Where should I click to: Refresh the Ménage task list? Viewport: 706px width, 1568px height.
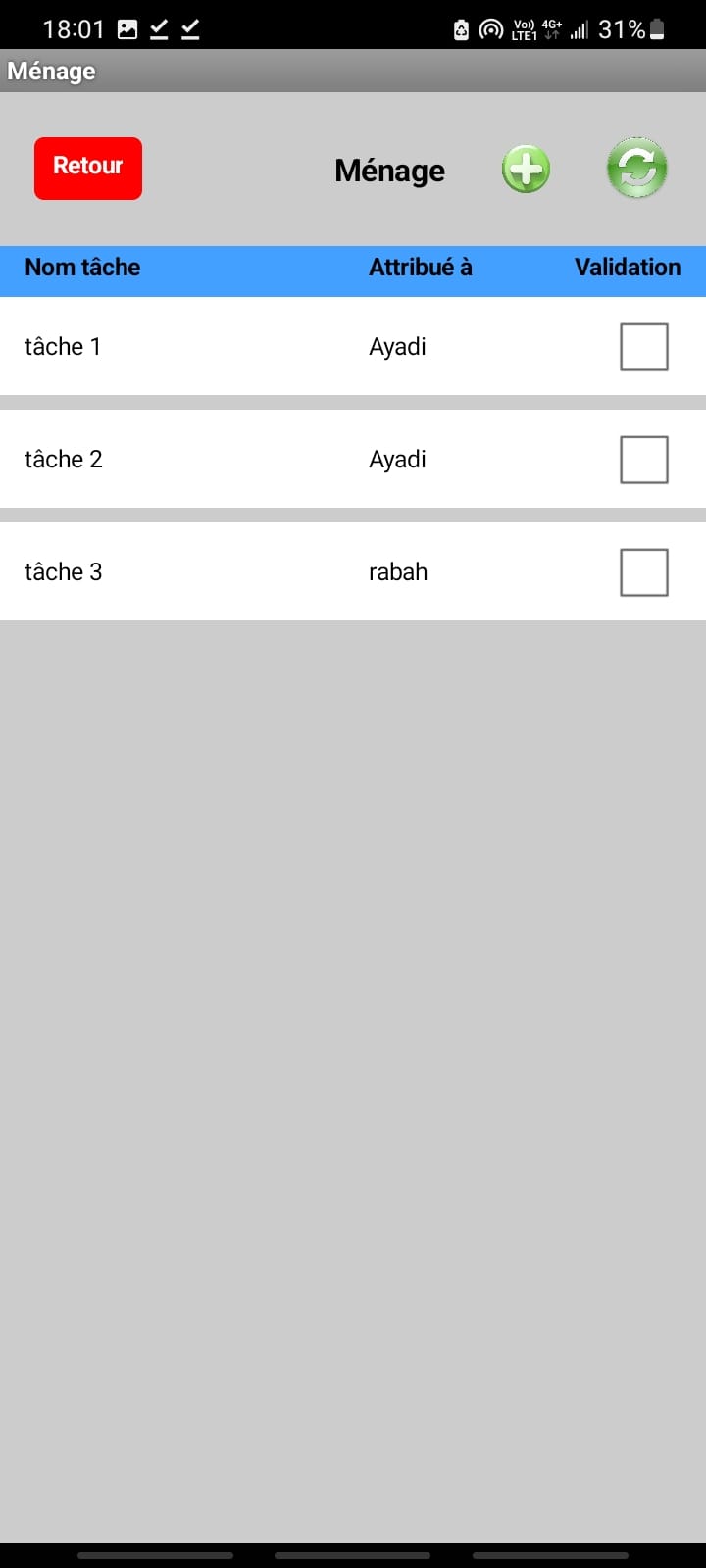point(637,168)
